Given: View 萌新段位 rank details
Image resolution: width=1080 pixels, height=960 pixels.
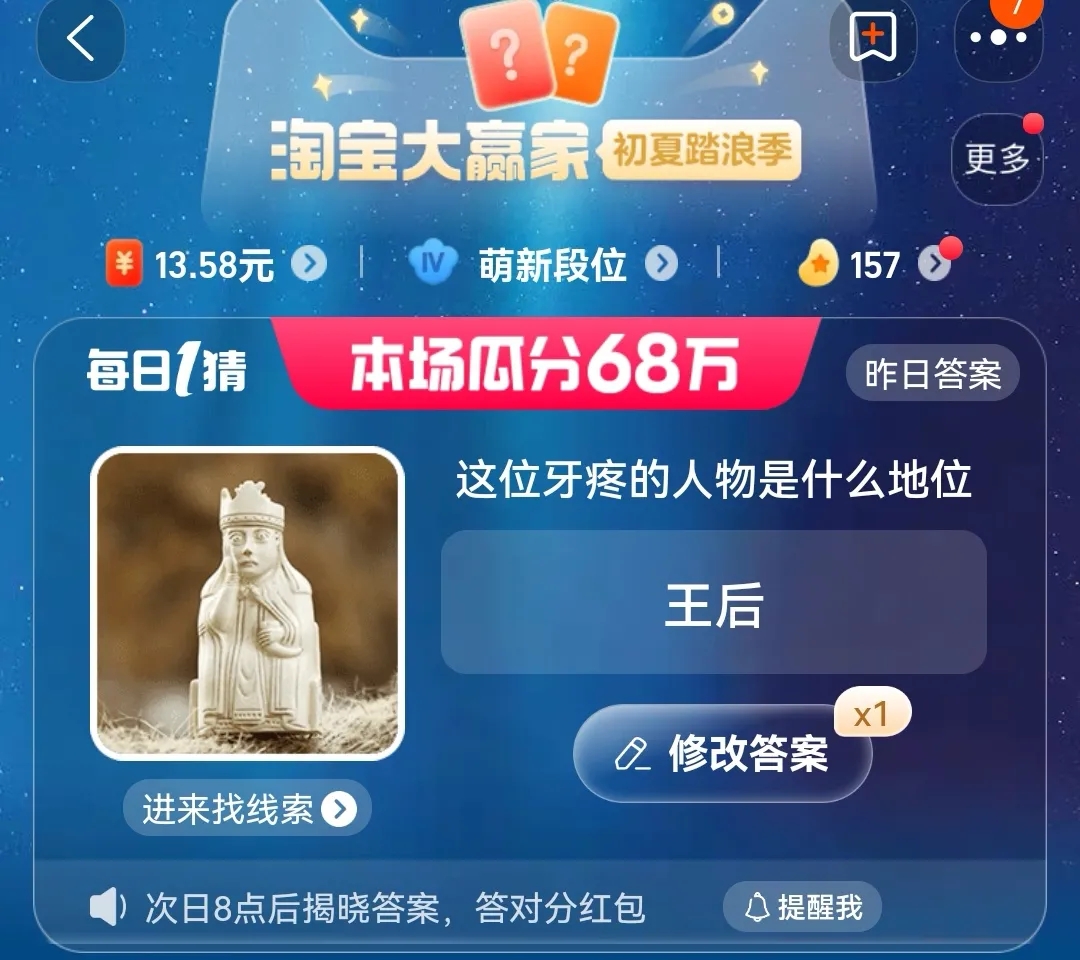Looking at the screenshot, I should [x=545, y=265].
